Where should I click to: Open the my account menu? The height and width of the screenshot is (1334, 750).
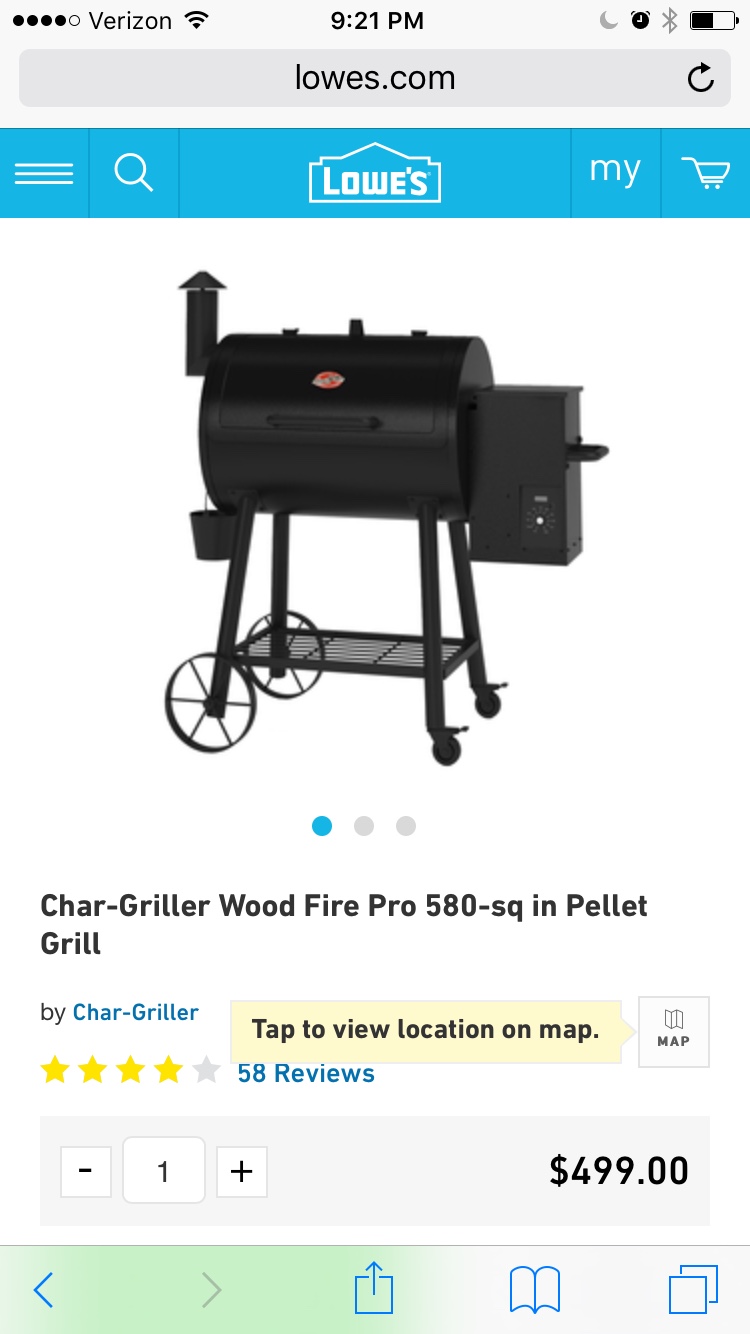coord(614,171)
